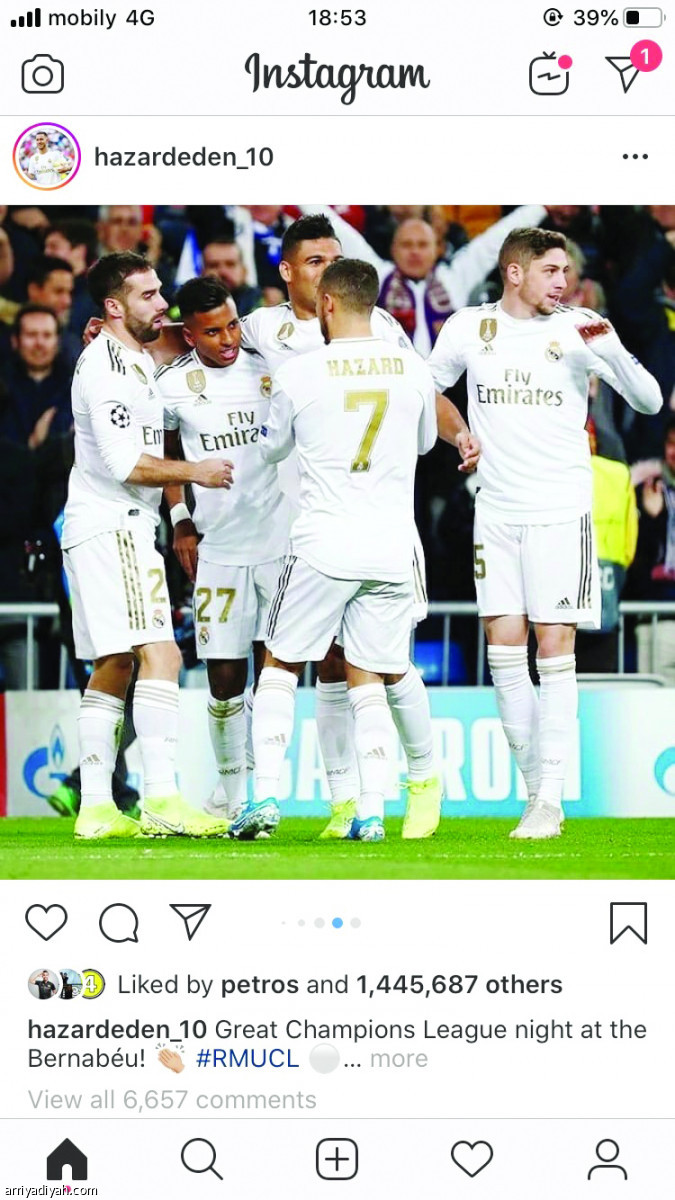Viewport: 675px width, 1200px height.
Task: Expand the caption with more
Action: pos(398,1059)
